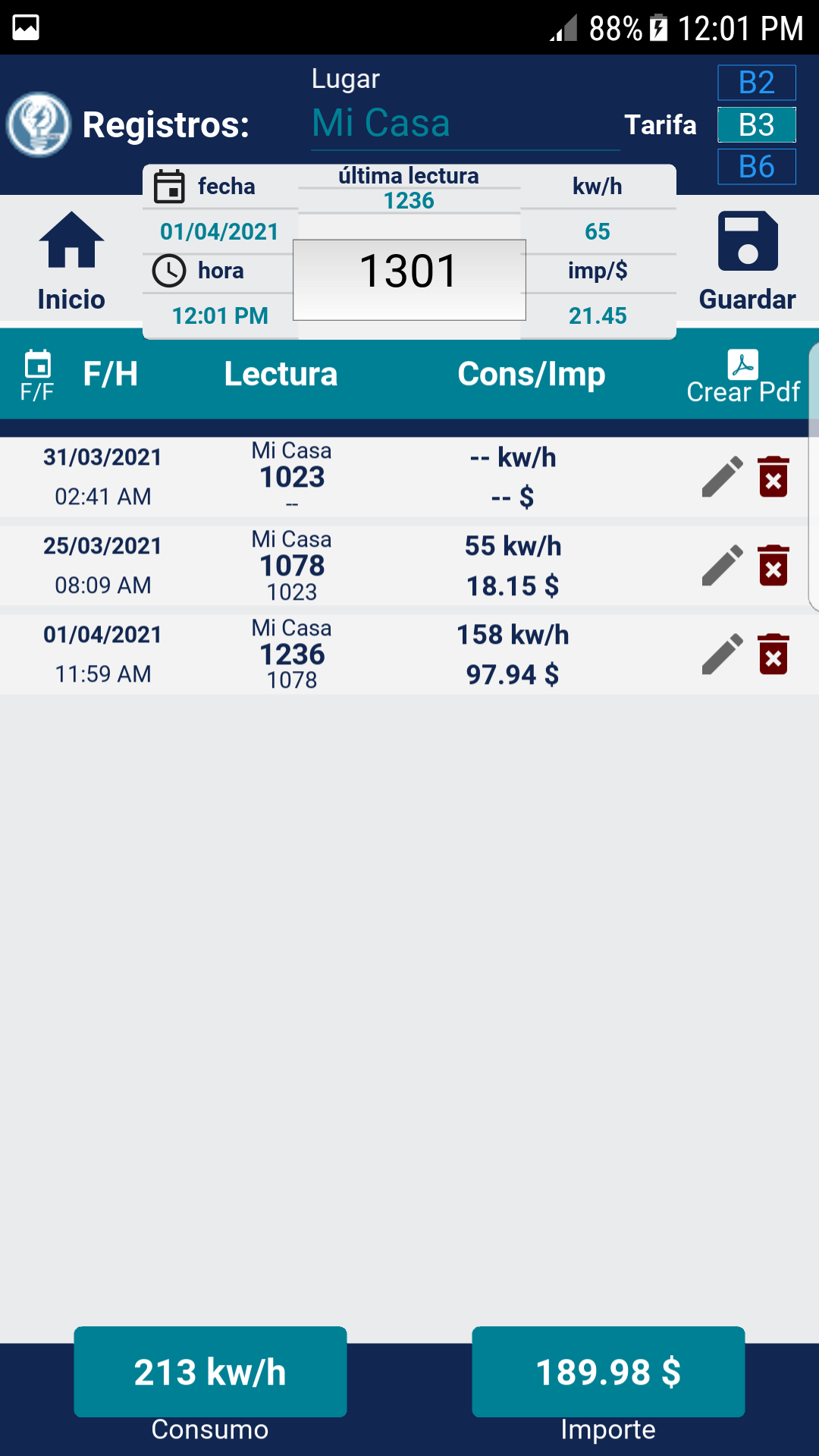Change the hora 12:01 PM
Image resolution: width=819 pixels, height=1456 pixels.
[220, 315]
